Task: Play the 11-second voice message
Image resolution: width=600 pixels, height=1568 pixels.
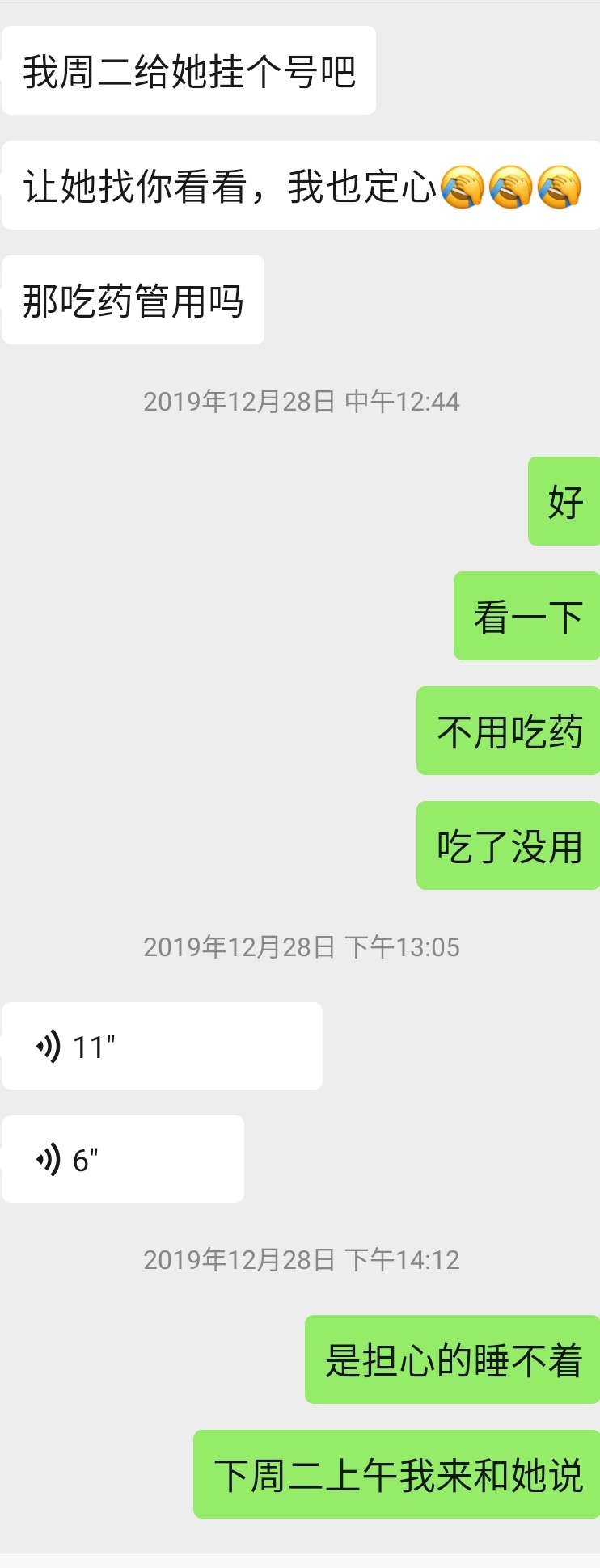Action: click(162, 1045)
